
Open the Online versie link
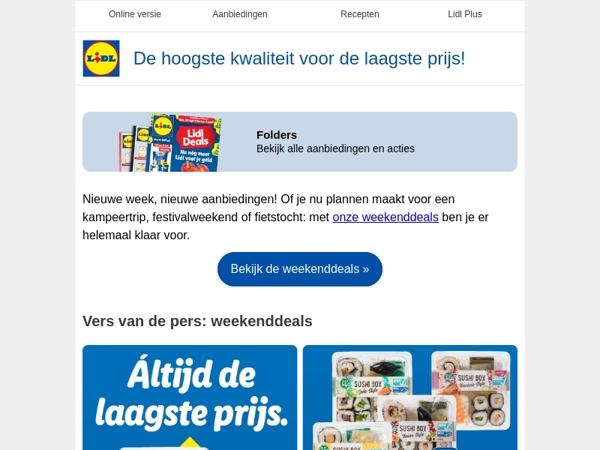point(134,14)
